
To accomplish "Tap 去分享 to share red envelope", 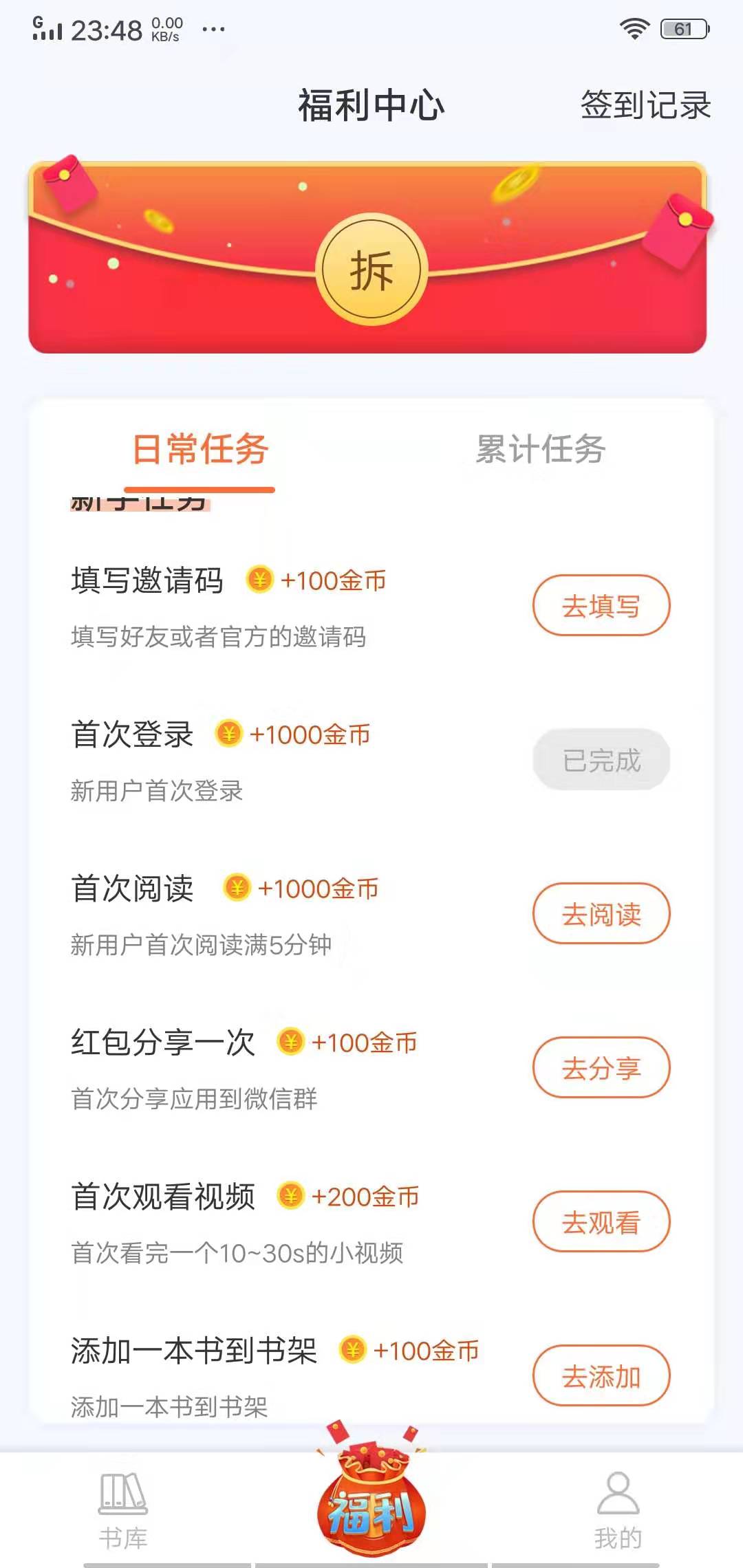I will 601,1068.
